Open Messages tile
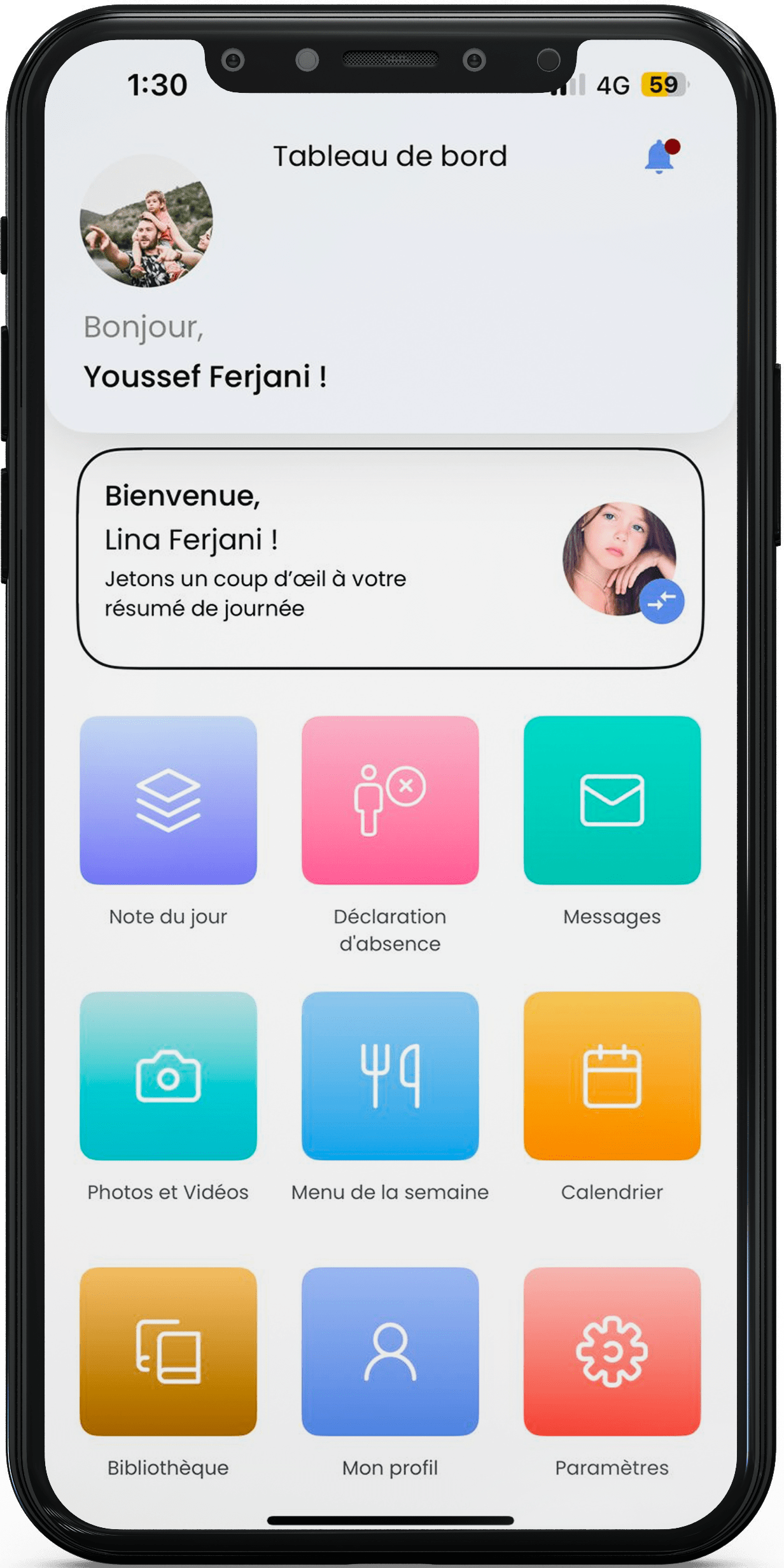Viewport: 784px width, 1568px height. pyautogui.click(x=612, y=800)
